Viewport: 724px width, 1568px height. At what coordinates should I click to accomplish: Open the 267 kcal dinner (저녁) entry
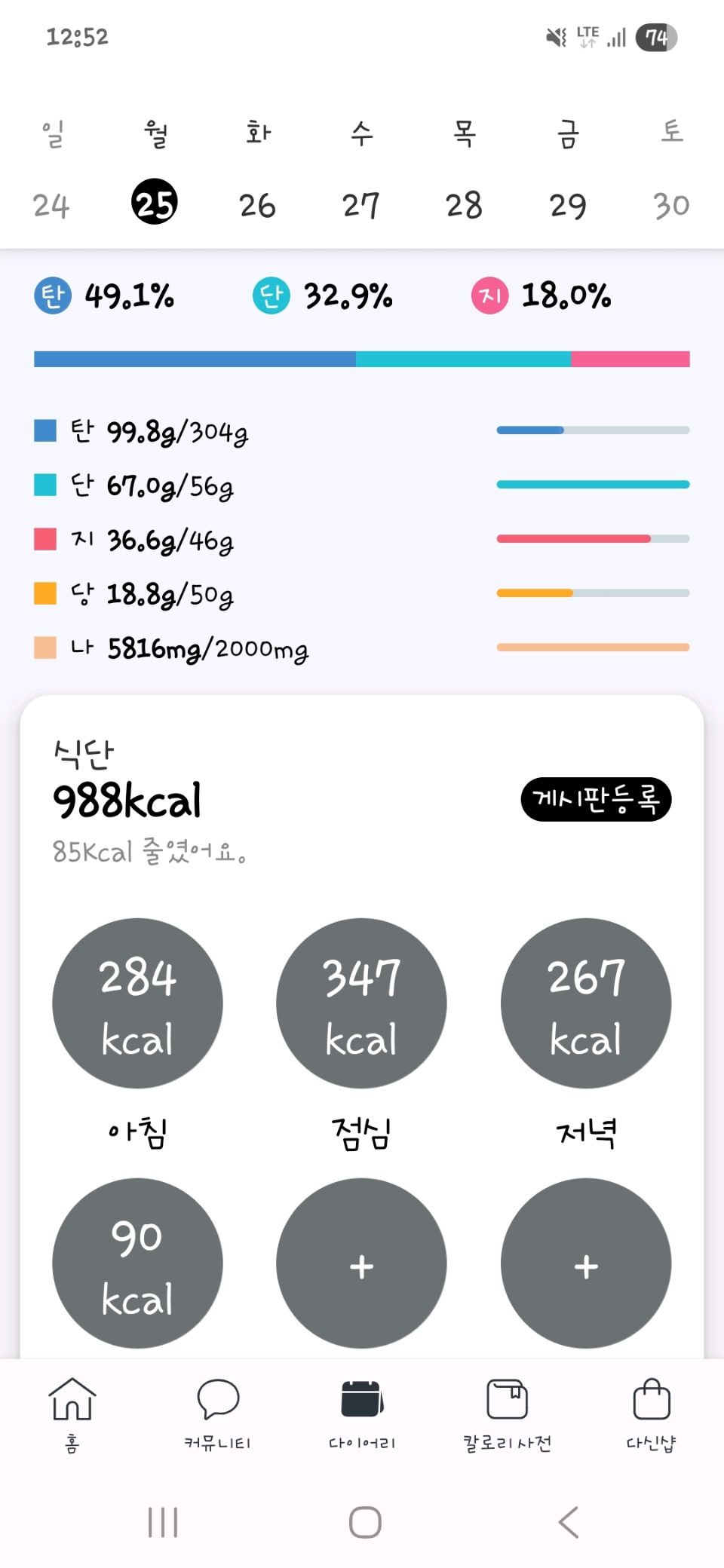[586, 1003]
